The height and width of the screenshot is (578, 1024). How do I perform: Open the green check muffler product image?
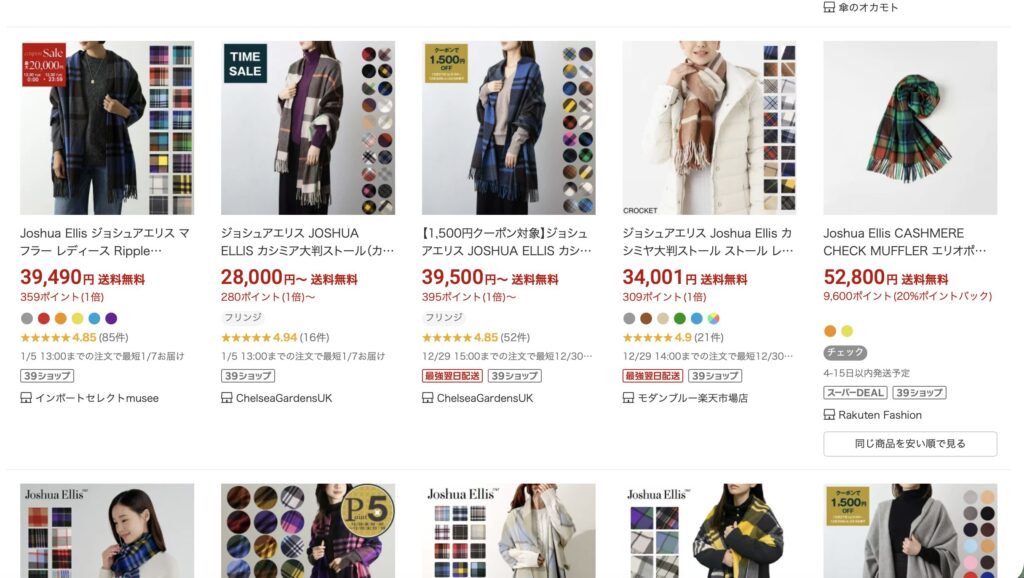[910, 128]
